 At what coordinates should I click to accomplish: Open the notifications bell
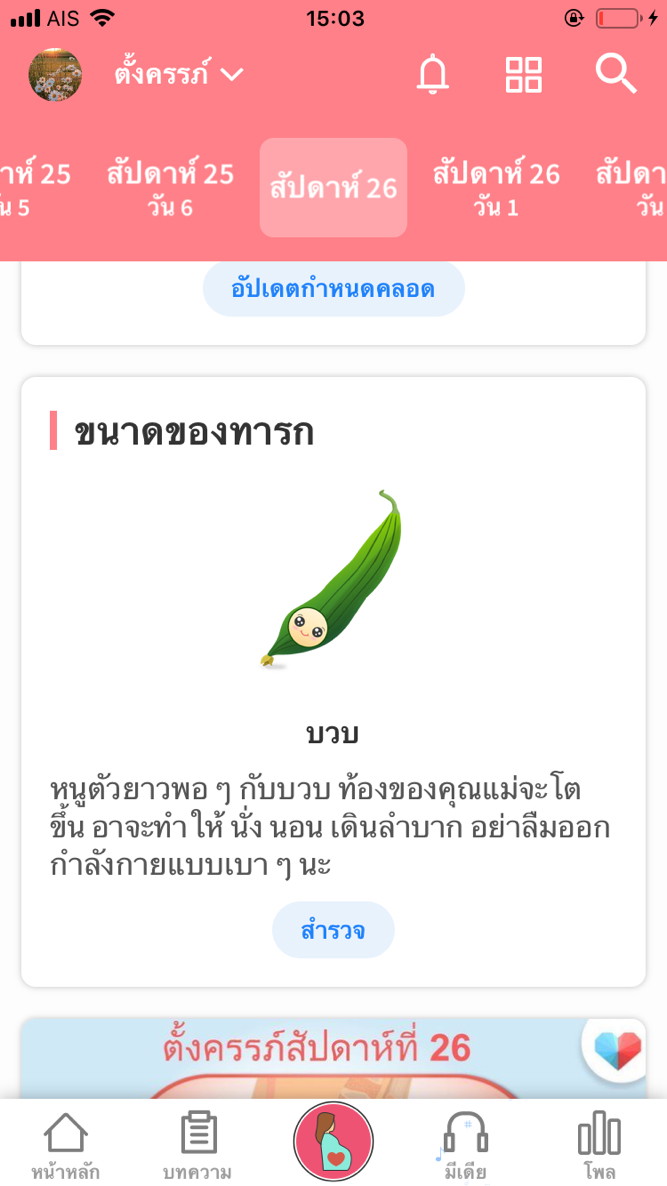tap(432, 75)
